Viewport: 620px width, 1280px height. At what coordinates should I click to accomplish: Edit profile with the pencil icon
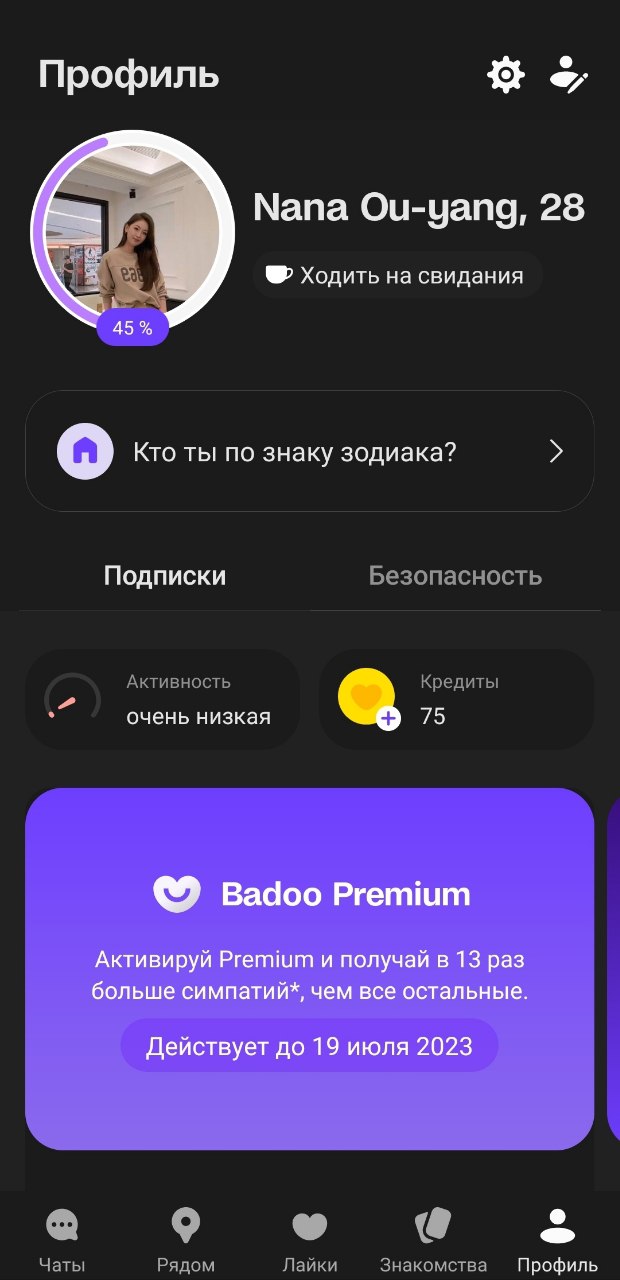569,75
